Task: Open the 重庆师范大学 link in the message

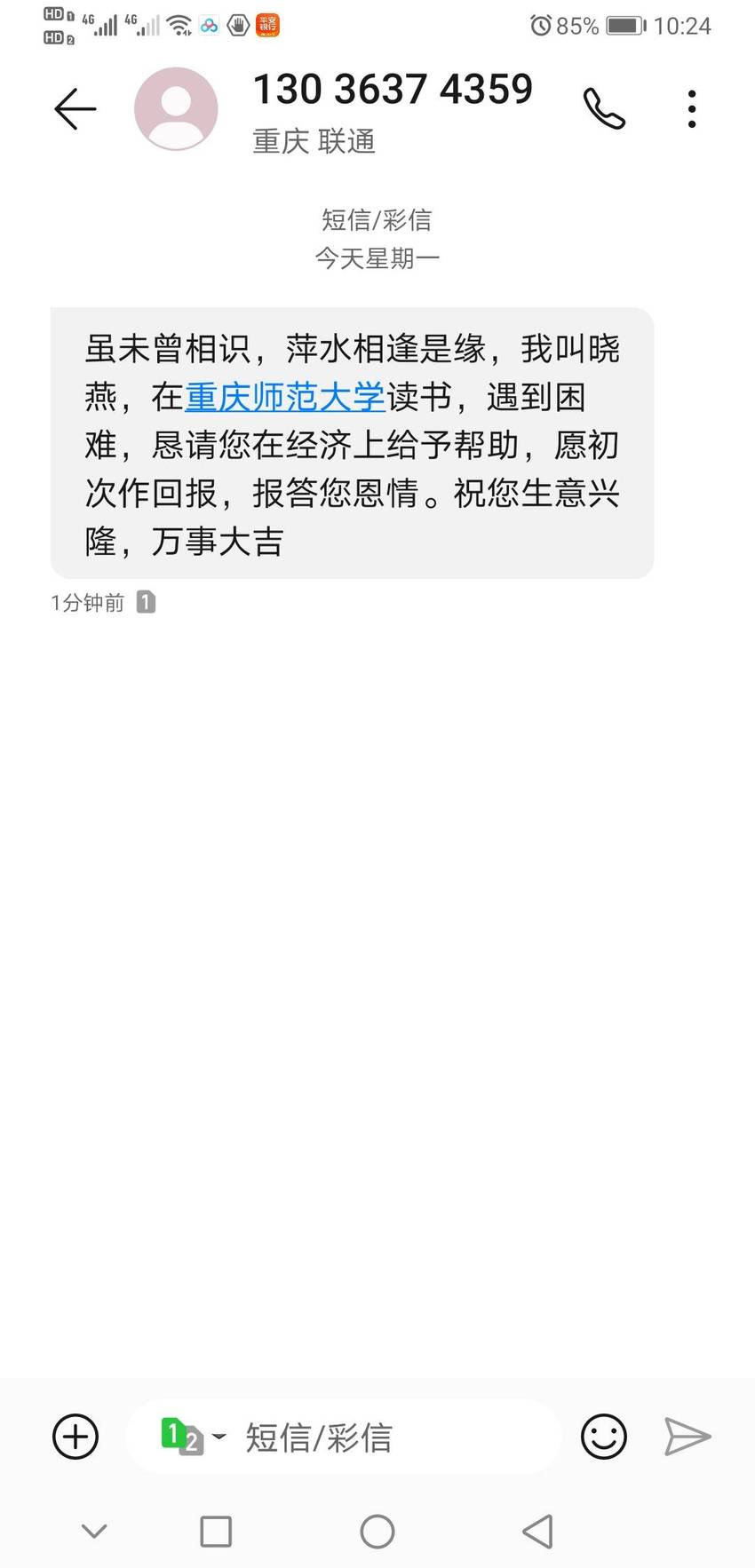Action: (285, 397)
